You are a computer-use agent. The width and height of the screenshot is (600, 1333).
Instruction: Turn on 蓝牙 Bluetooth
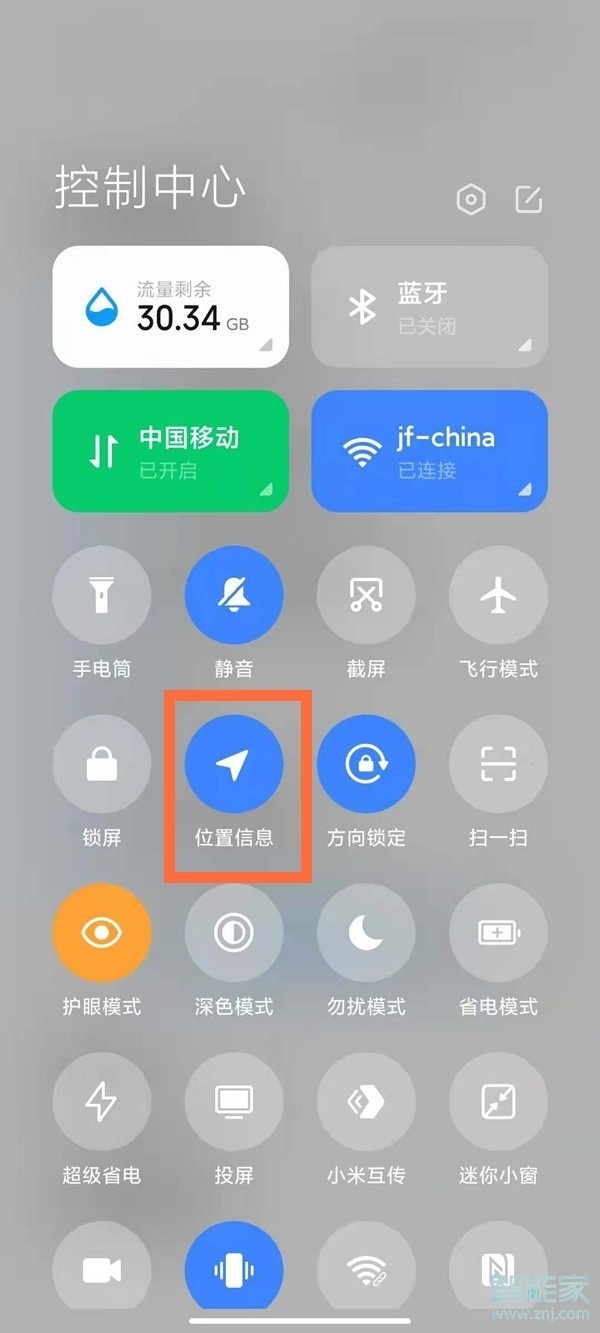pyautogui.click(x=429, y=306)
